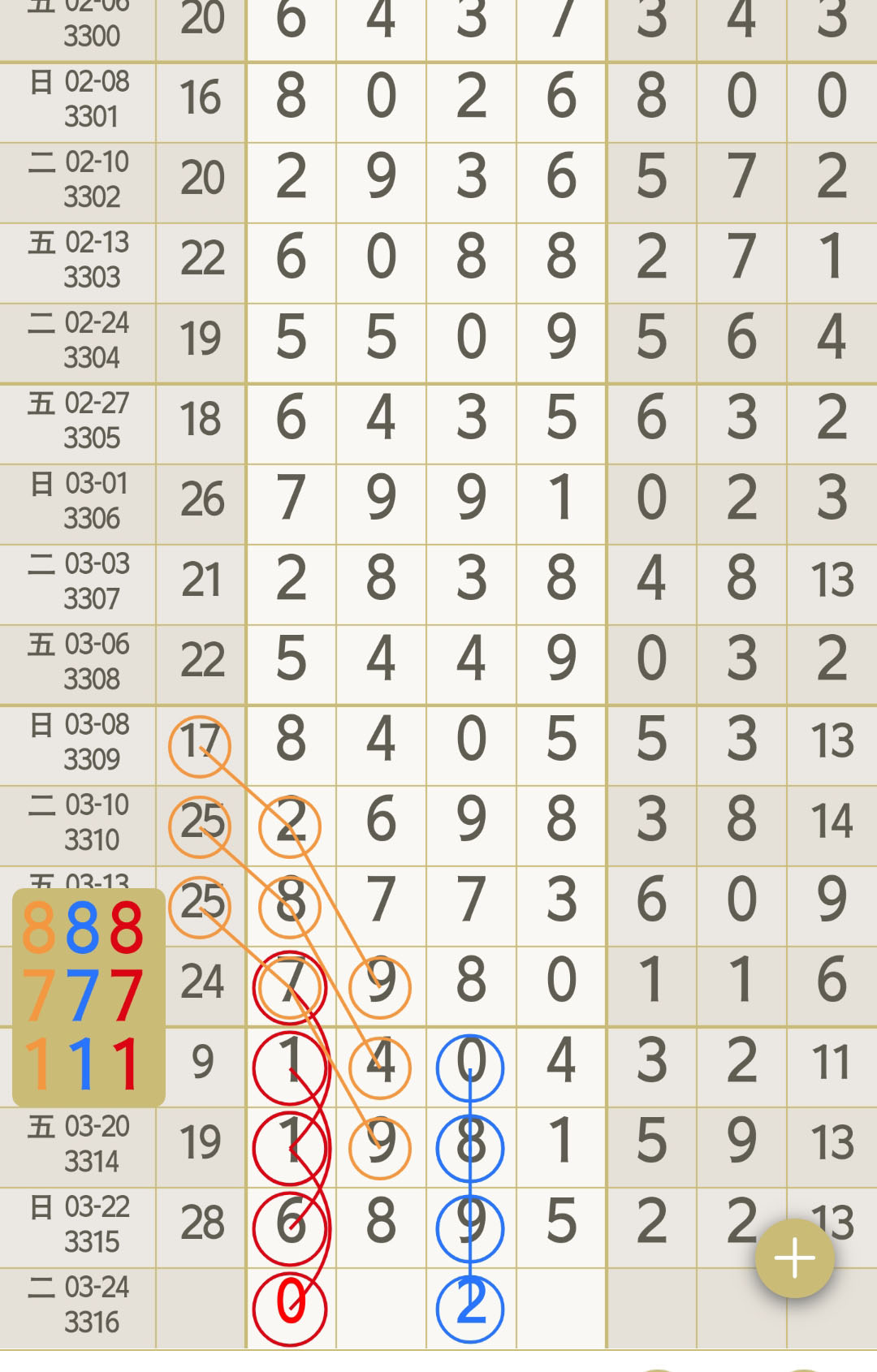Pick the red 1 in the marker palette

[127, 1063]
